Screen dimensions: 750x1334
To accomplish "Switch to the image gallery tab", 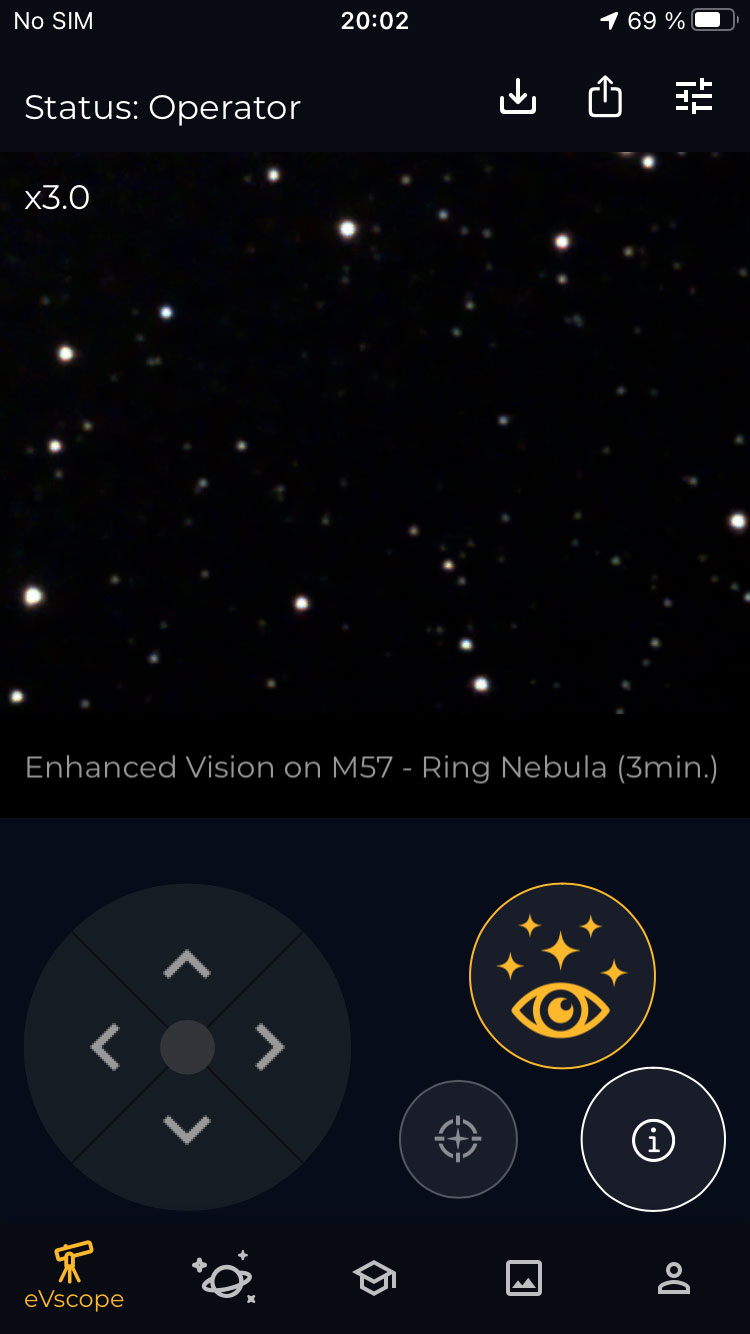I will pyautogui.click(x=524, y=1278).
